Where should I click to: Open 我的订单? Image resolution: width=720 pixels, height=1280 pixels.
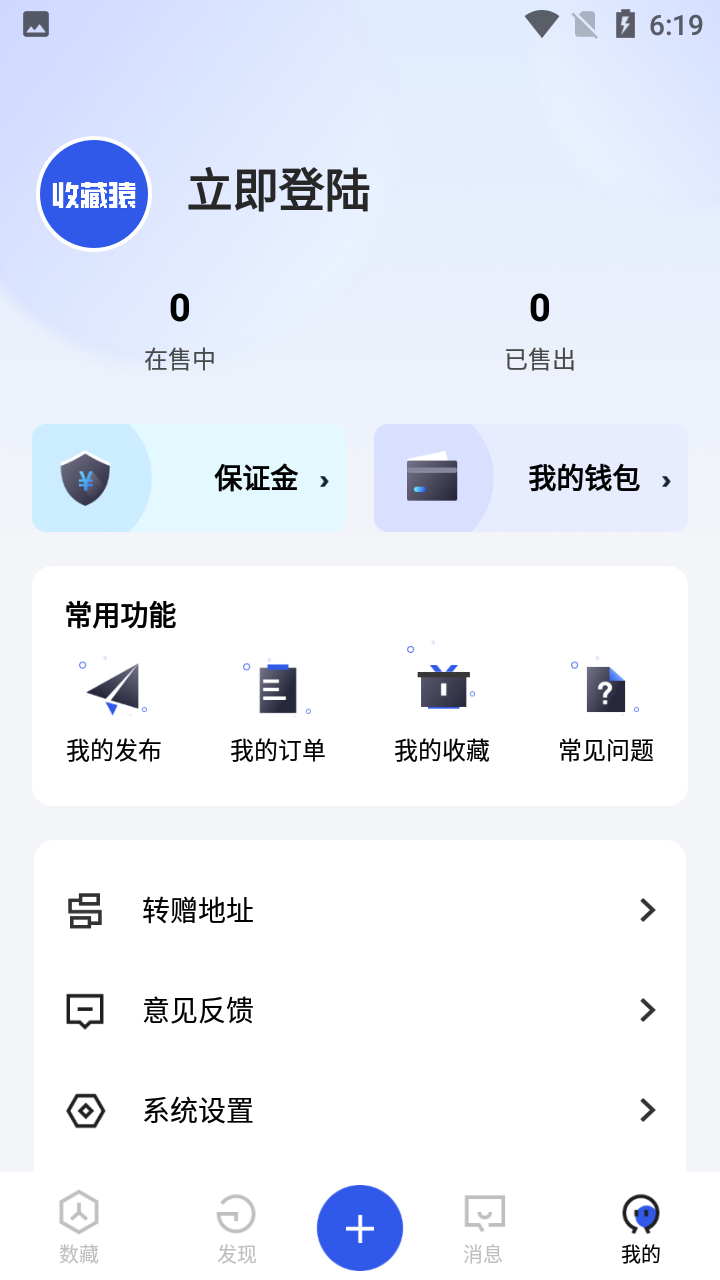pyautogui.click(x=278, y=708)
